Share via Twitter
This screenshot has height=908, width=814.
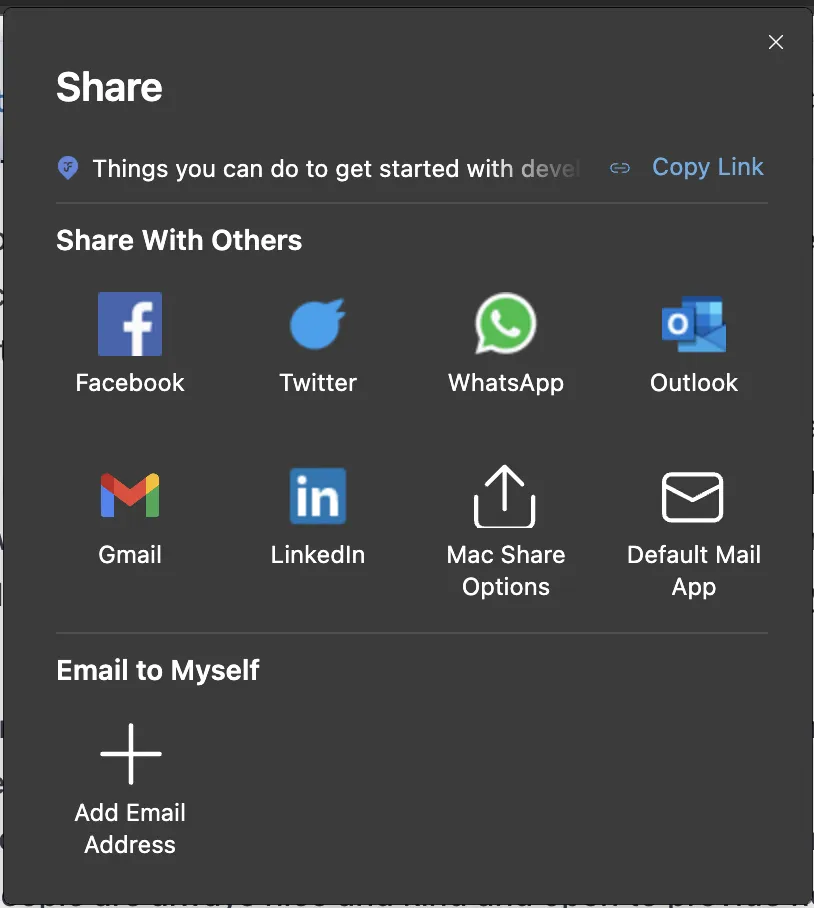[x=317, y=323]
